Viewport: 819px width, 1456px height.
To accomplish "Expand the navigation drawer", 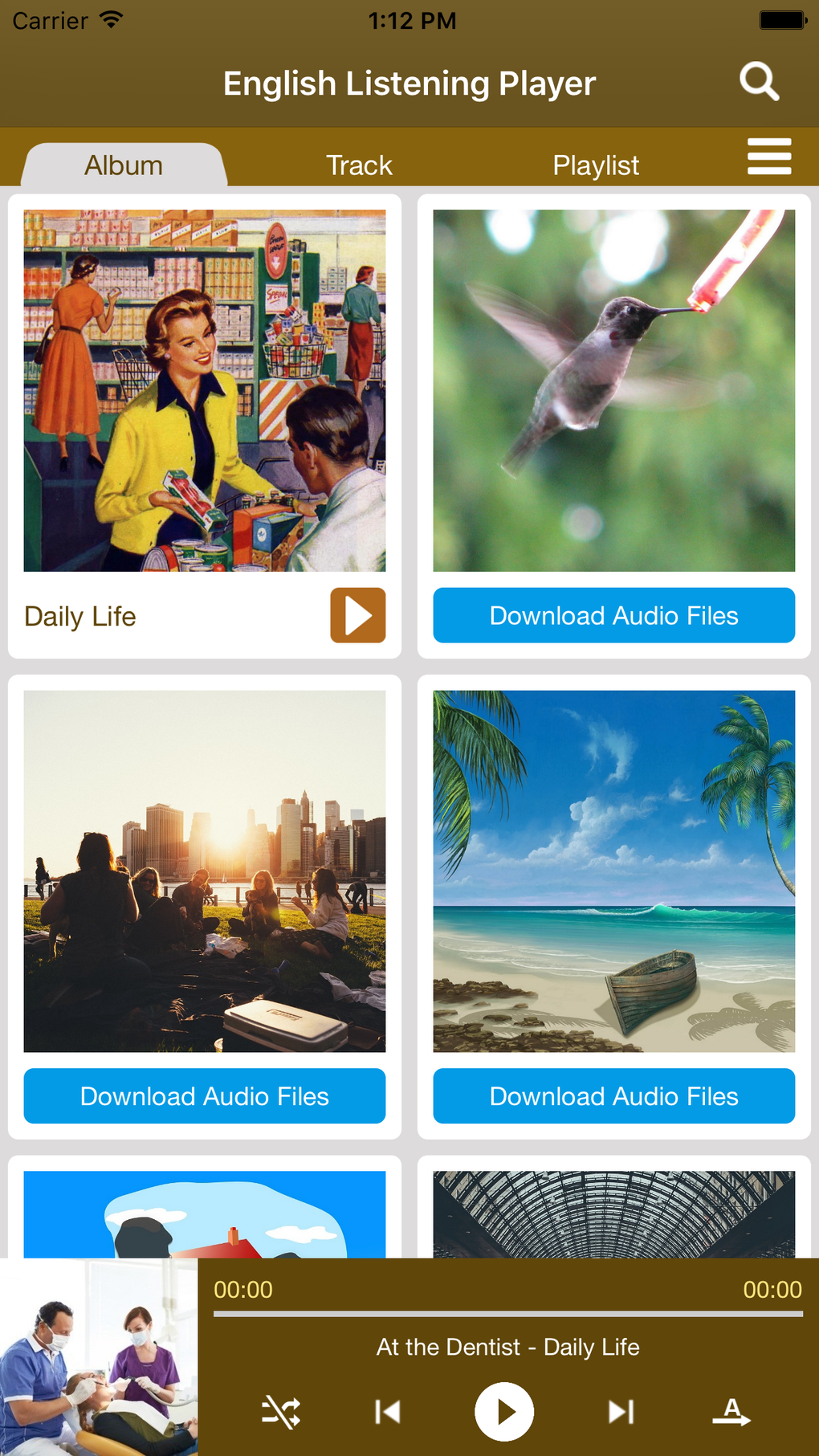I will coord(768,157).
